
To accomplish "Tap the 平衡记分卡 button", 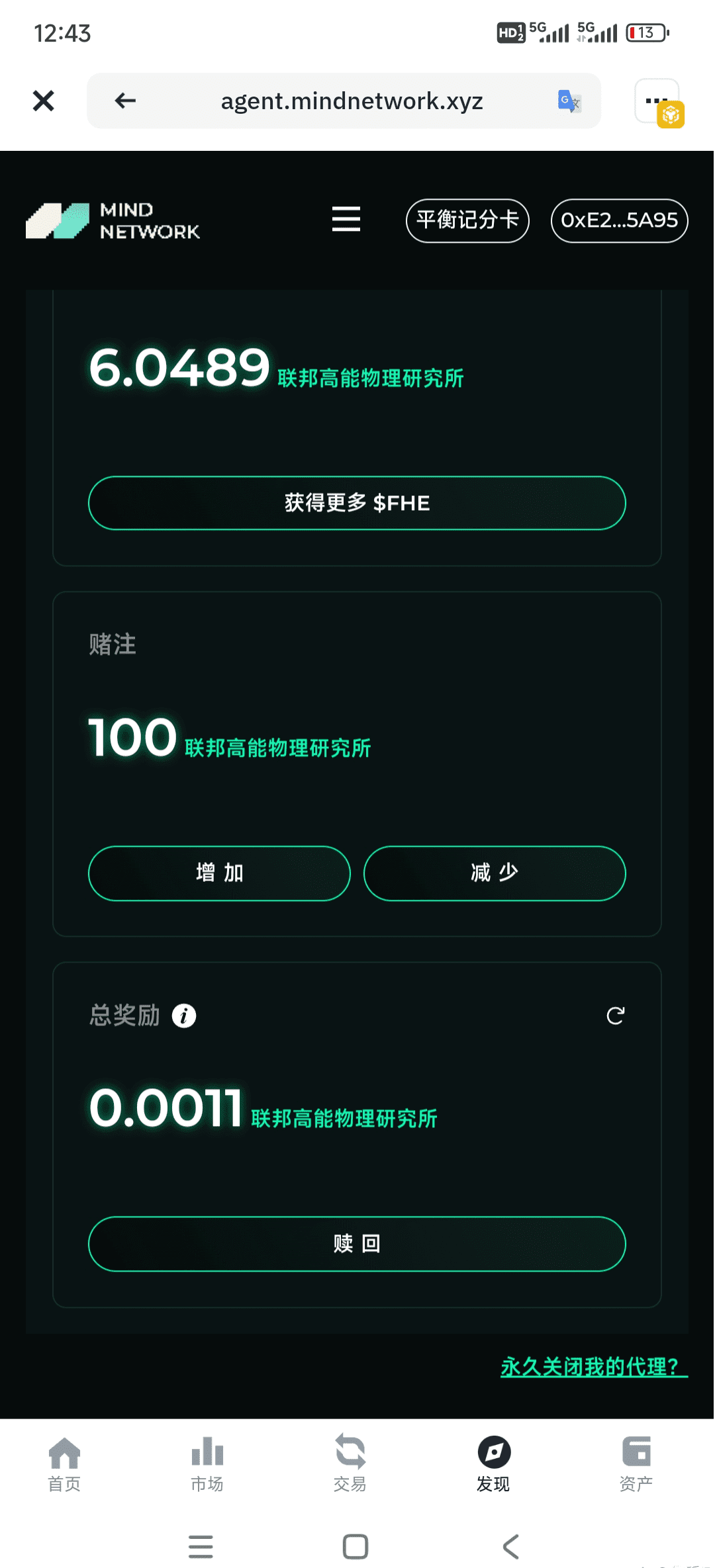I will pyautogui.click(x=467, y=220).
